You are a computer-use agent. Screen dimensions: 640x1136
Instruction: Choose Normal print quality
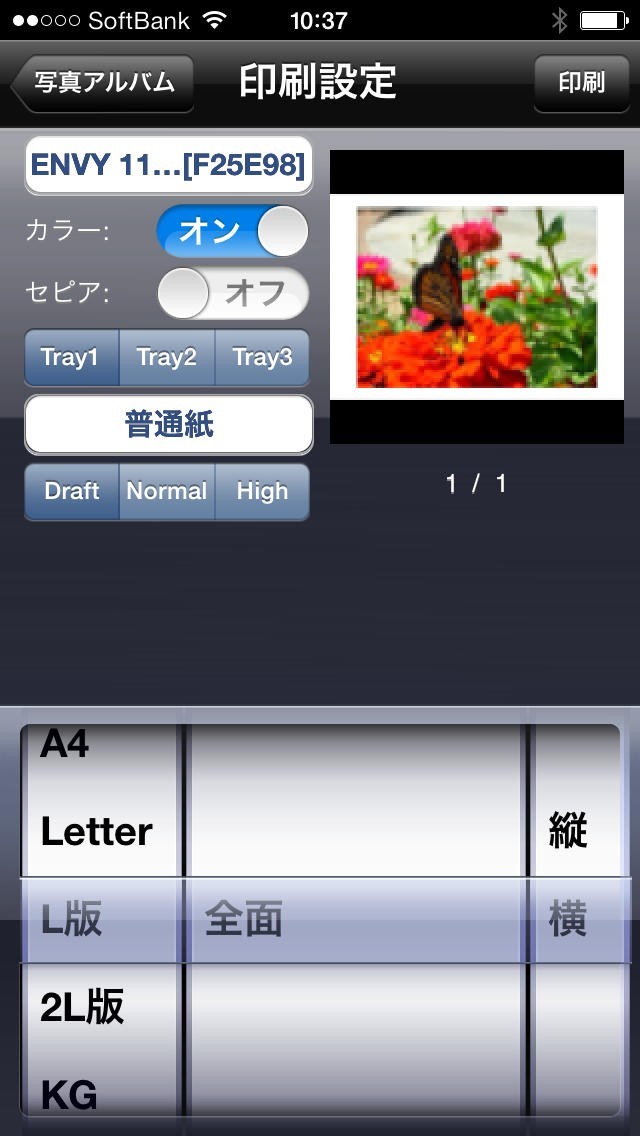click(x=167, y=491)
